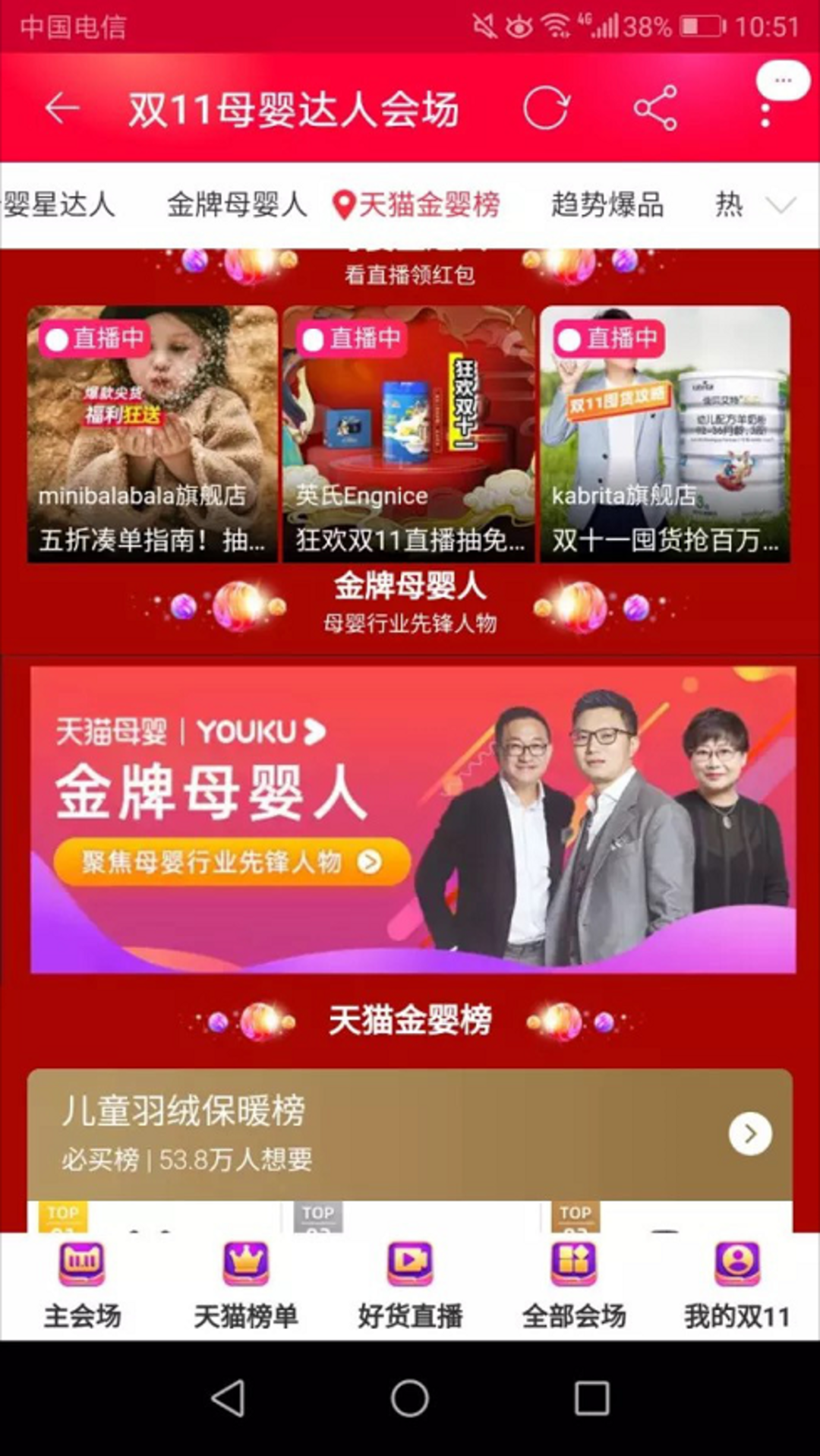820x1456 pixels.
Task: Open the 儿童羽绒保暖榜 ranking
Action: coord(410,1133)
